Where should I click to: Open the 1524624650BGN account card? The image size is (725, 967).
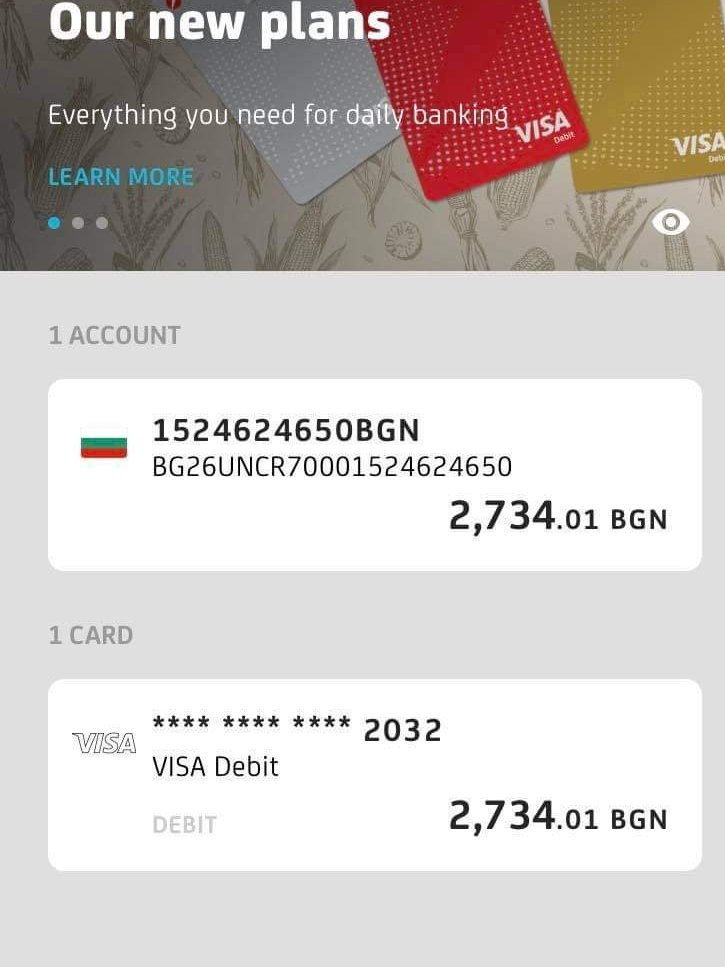374,475
